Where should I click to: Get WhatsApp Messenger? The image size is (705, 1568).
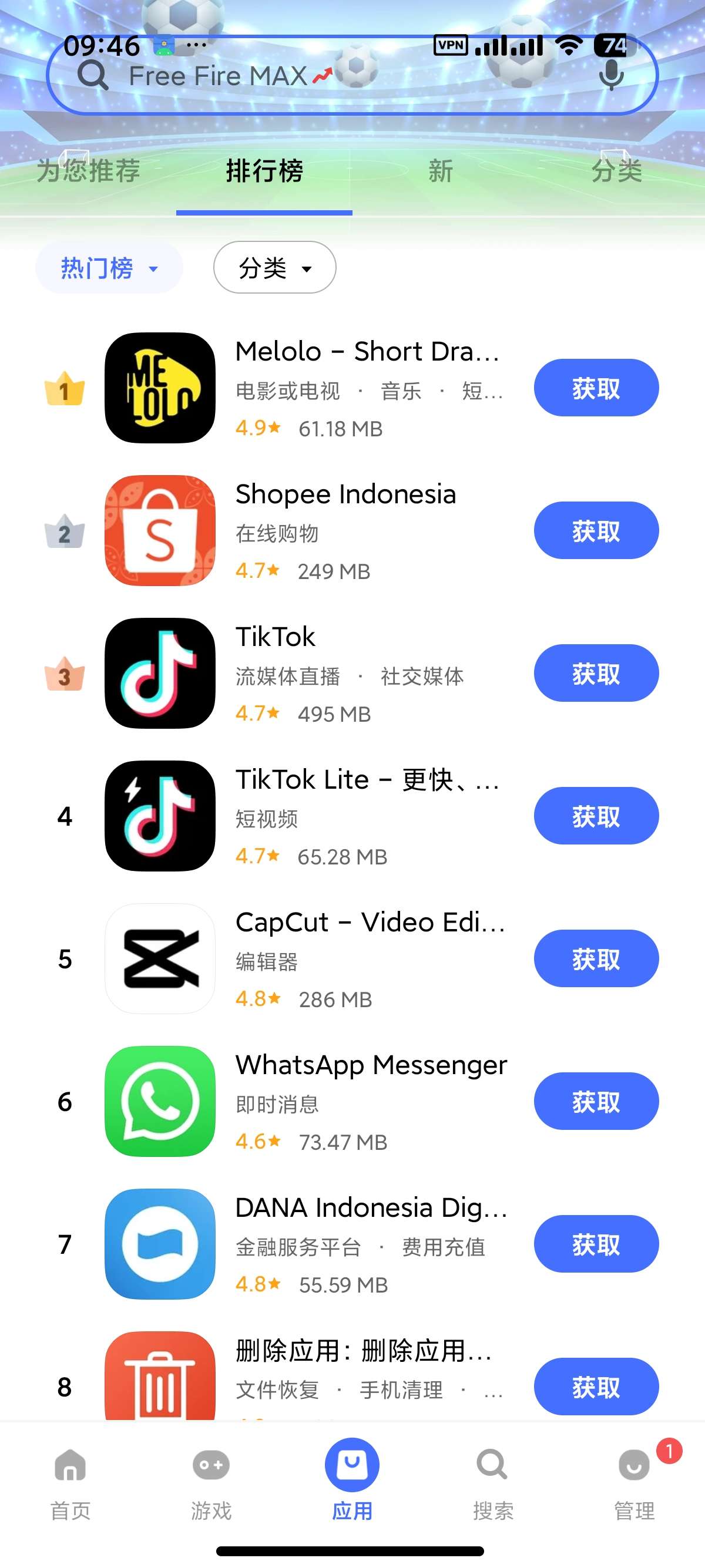(596, 1101)
